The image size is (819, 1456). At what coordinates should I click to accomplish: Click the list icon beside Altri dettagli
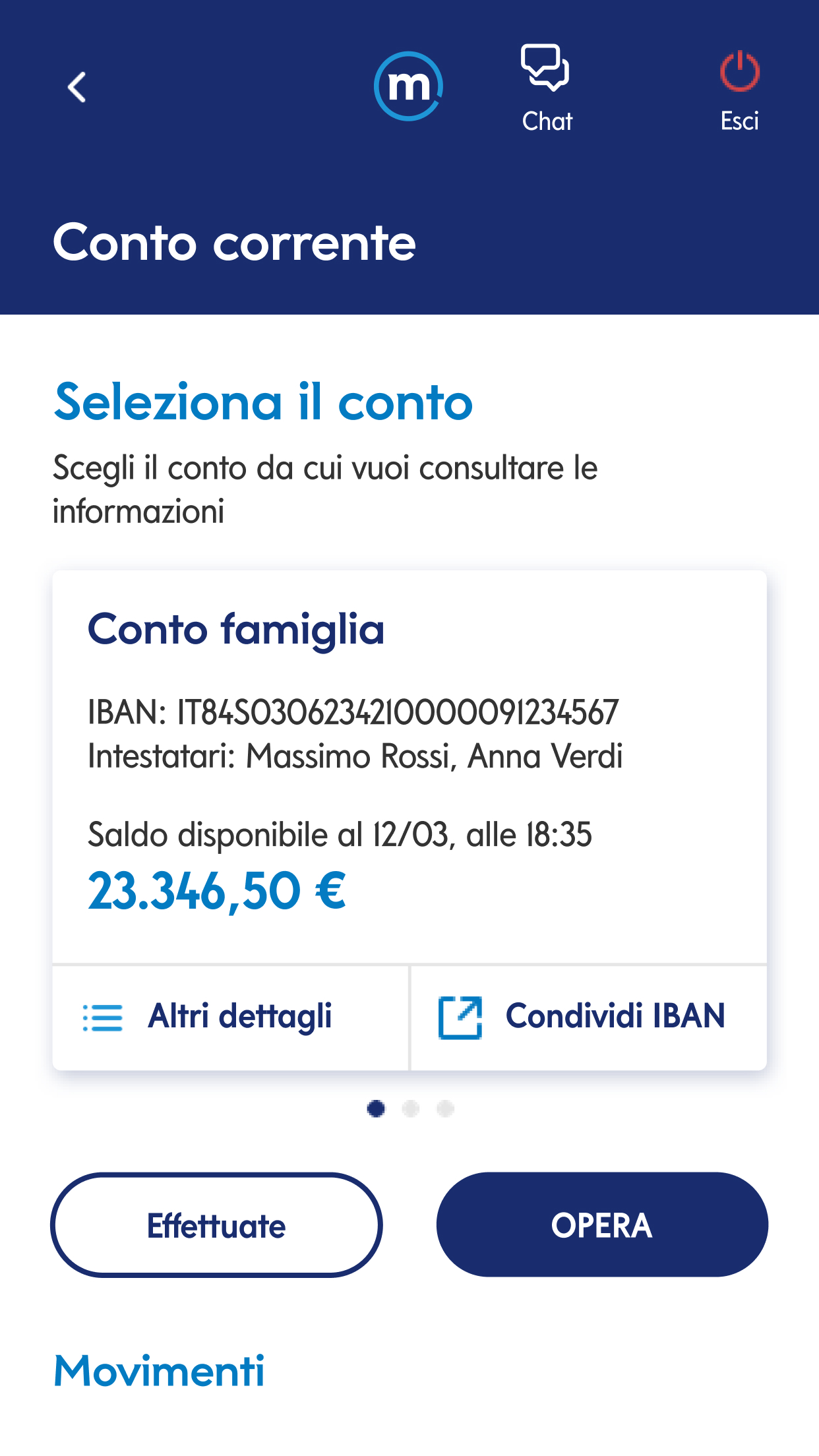(x=102, y=1017)
